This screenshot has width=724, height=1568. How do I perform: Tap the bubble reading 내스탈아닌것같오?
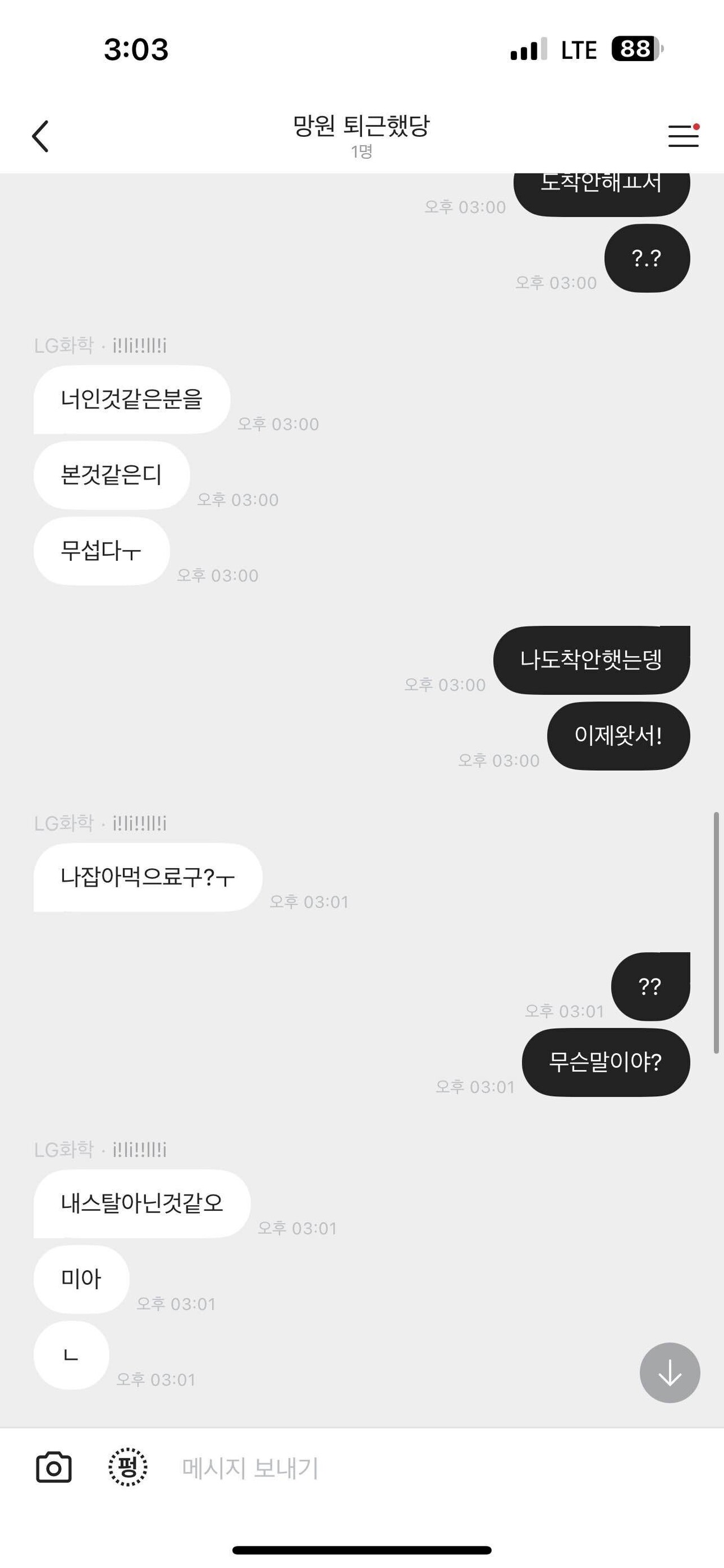click(x=141, y=1203)
